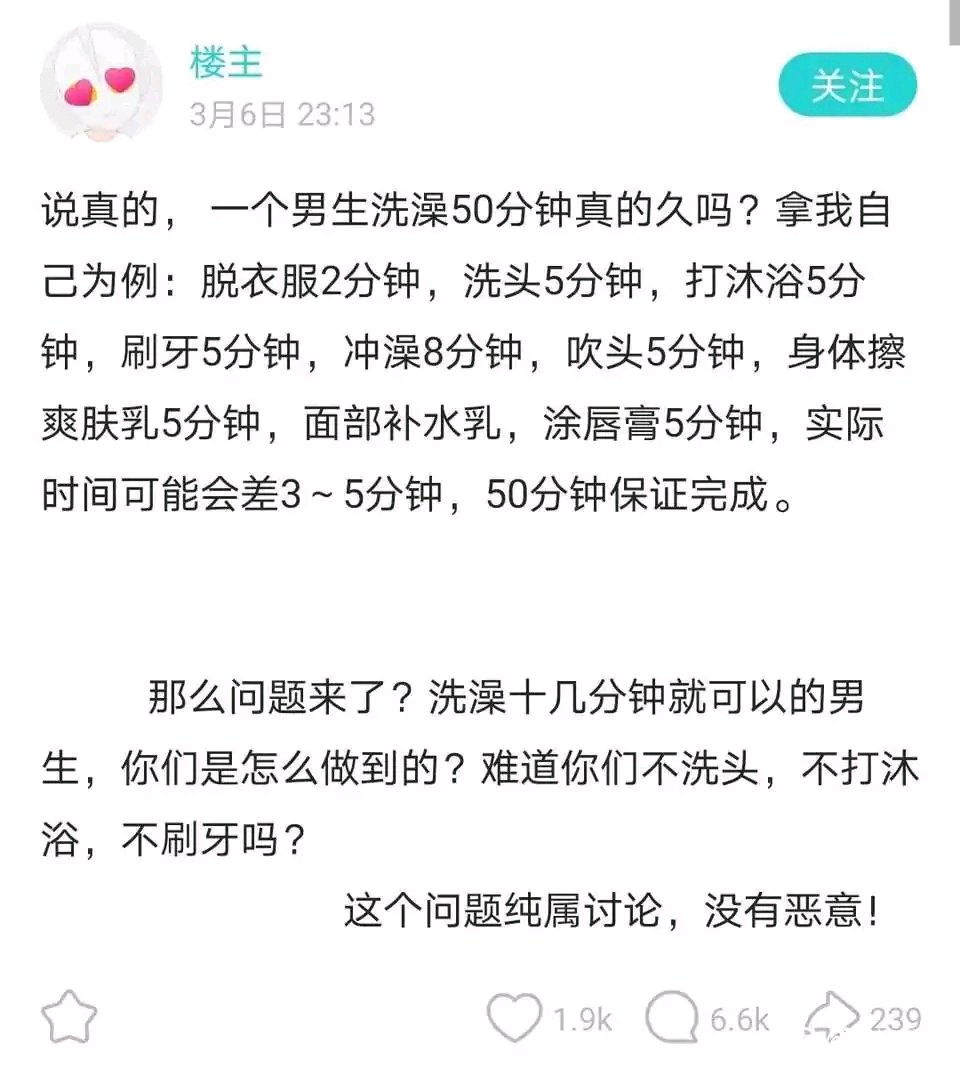Image resolution: width=960 pixels, height=1067 pixels.
Task: Tap the 关注 follow button
Action: point(847,86)
